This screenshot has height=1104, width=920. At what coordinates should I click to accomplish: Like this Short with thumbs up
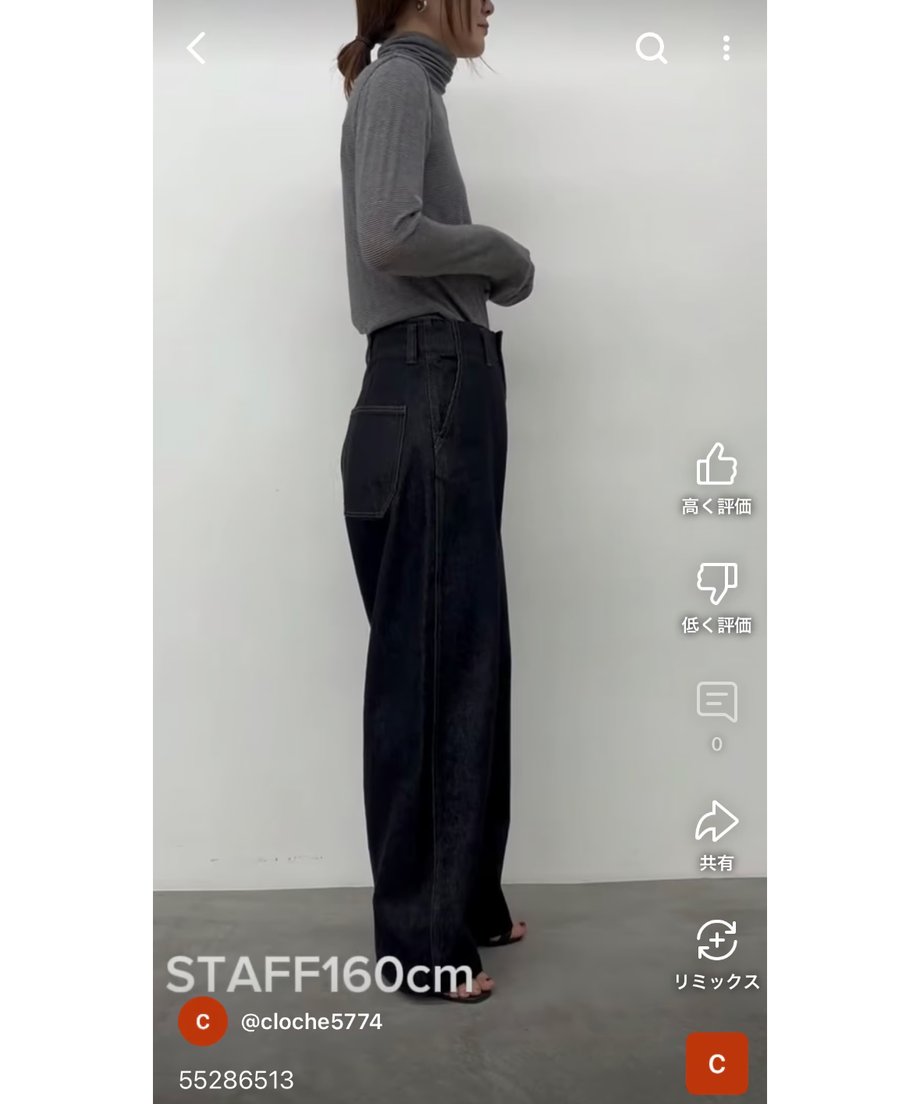(x=716, y=466)
